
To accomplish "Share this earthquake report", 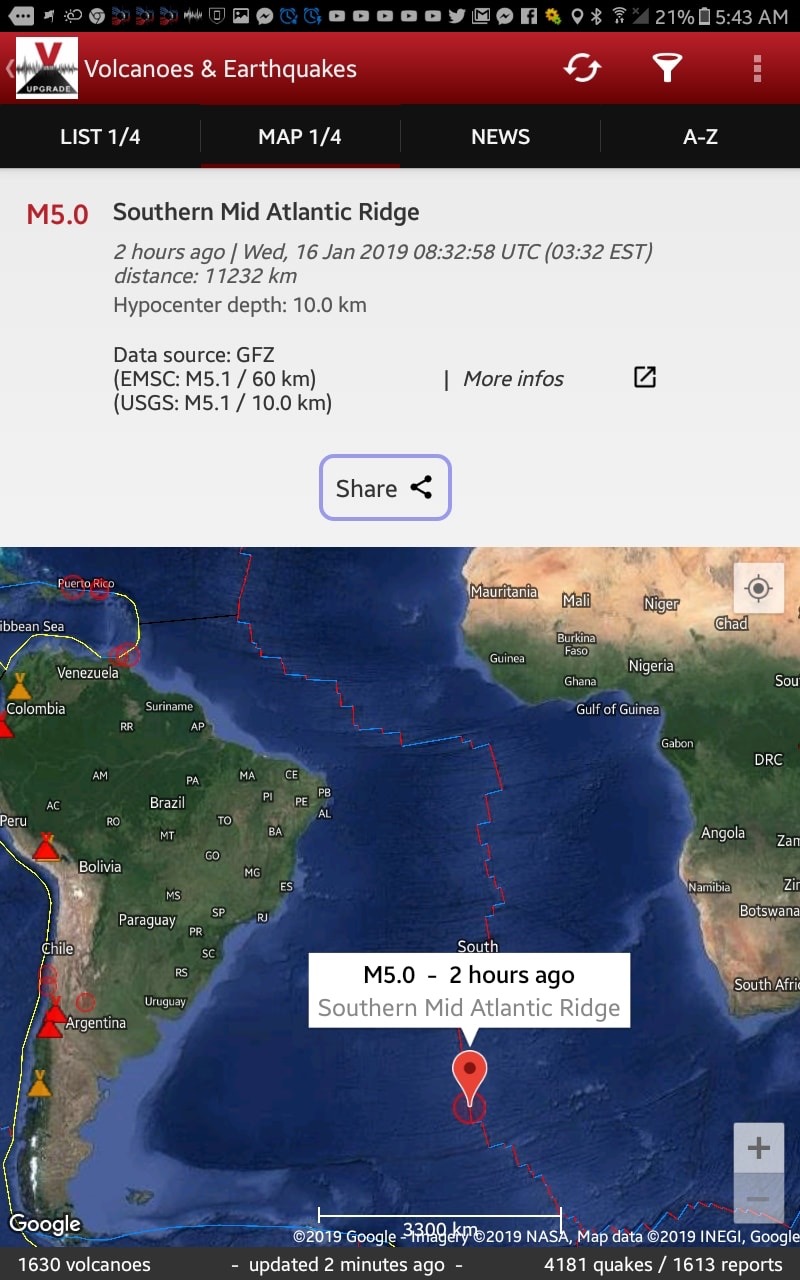I will tap(385, 488).
